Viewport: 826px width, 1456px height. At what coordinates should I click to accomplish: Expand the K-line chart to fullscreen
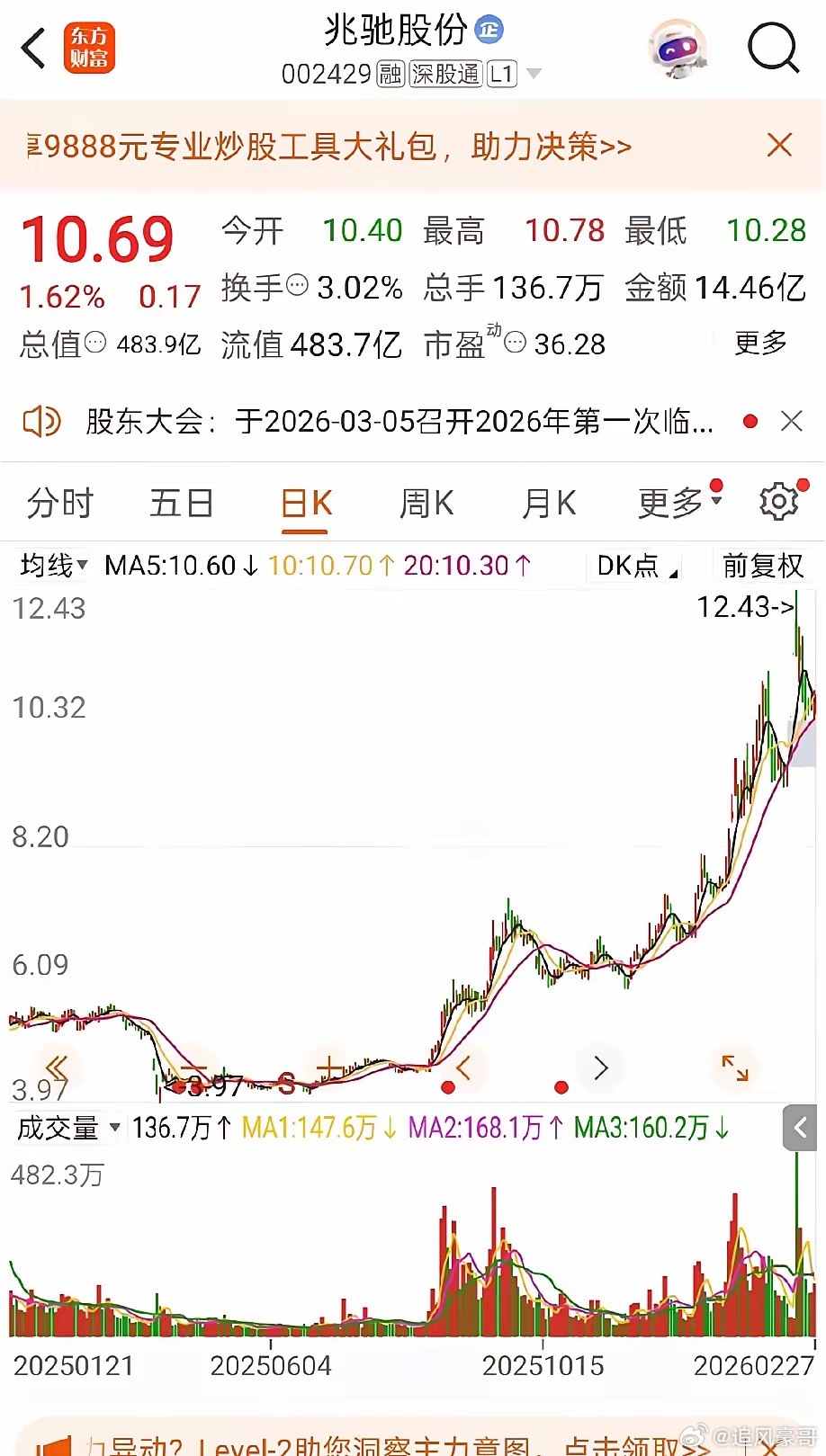click(x=737, y=1068)
